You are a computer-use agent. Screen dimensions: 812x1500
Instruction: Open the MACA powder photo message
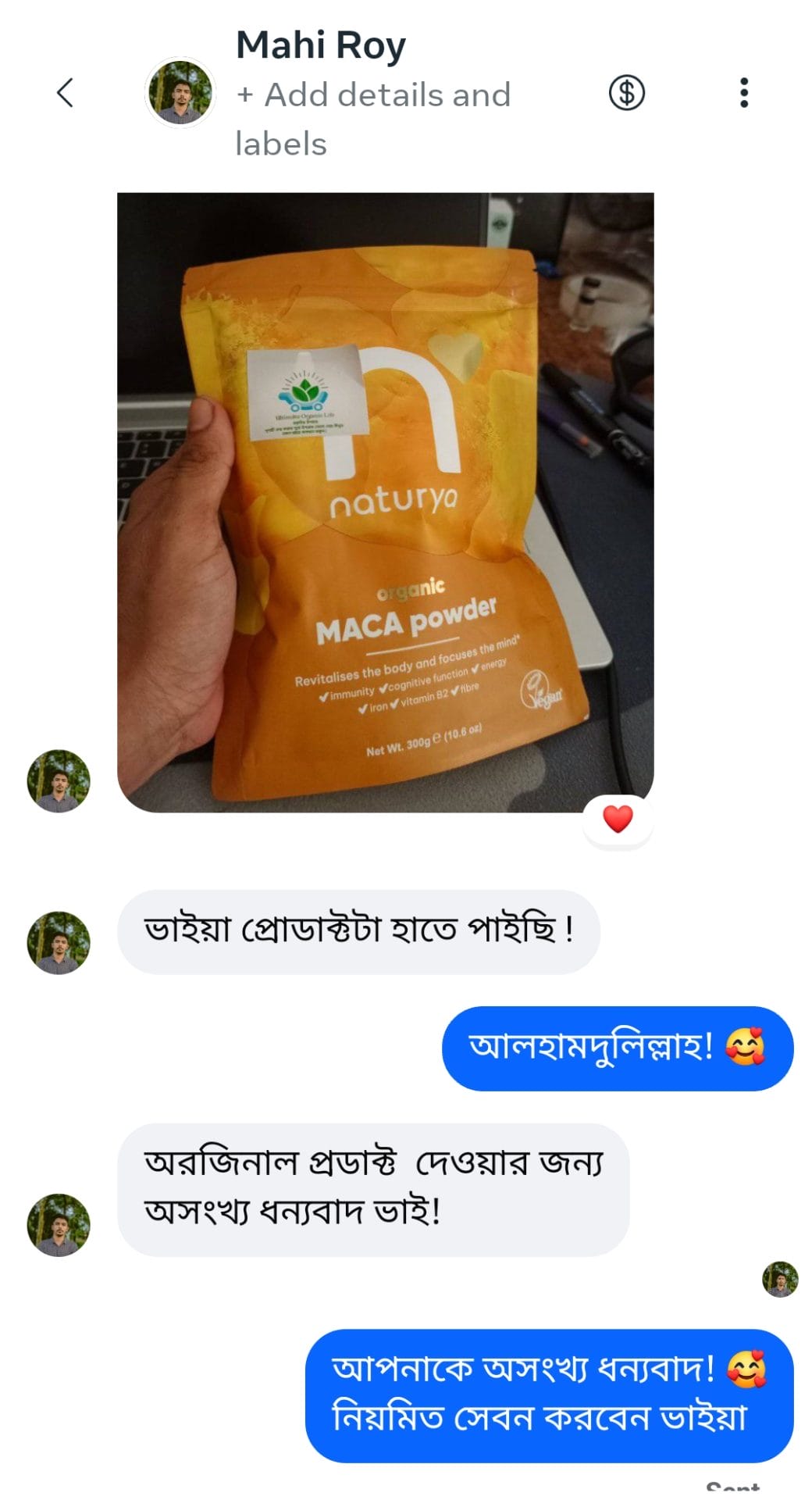click(385, 502)
